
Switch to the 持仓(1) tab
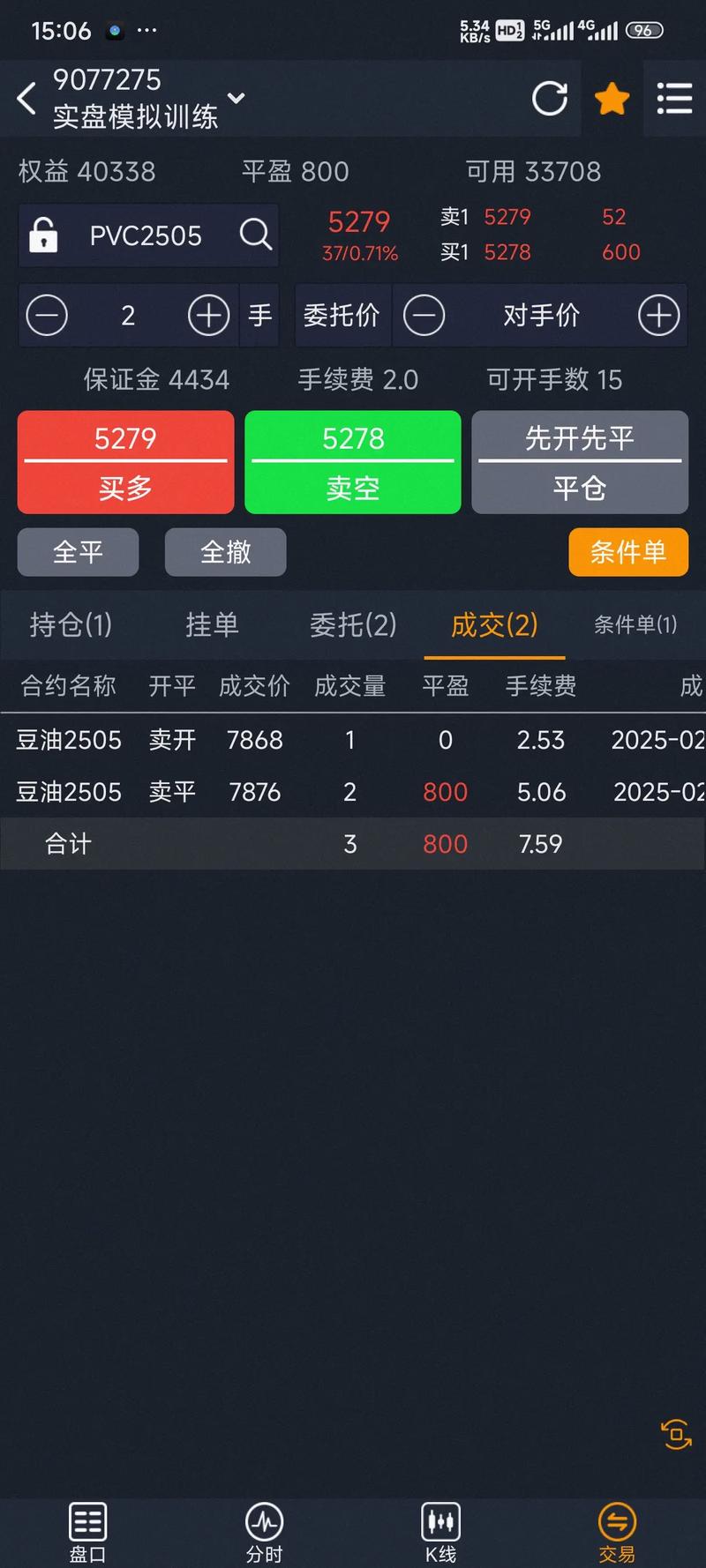pyautogui.click(x=71, y=625)
